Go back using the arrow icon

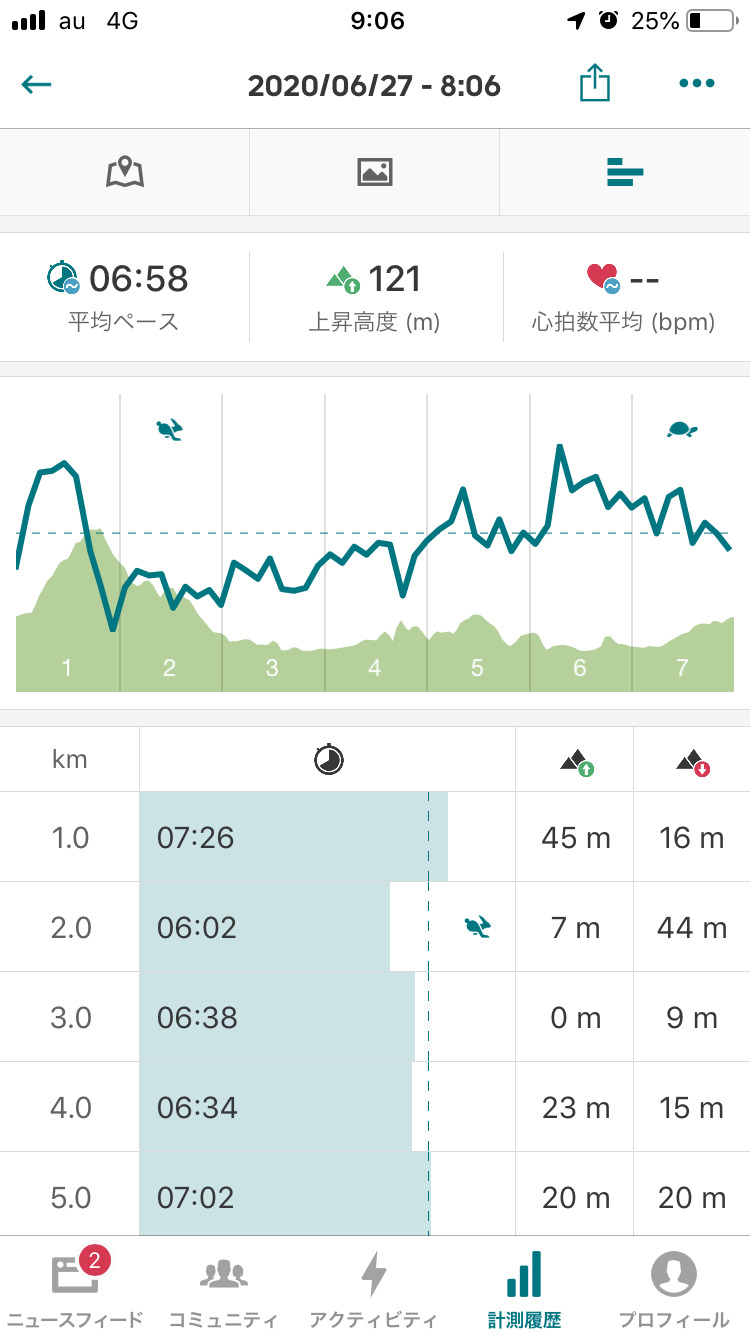click(36, 85)
